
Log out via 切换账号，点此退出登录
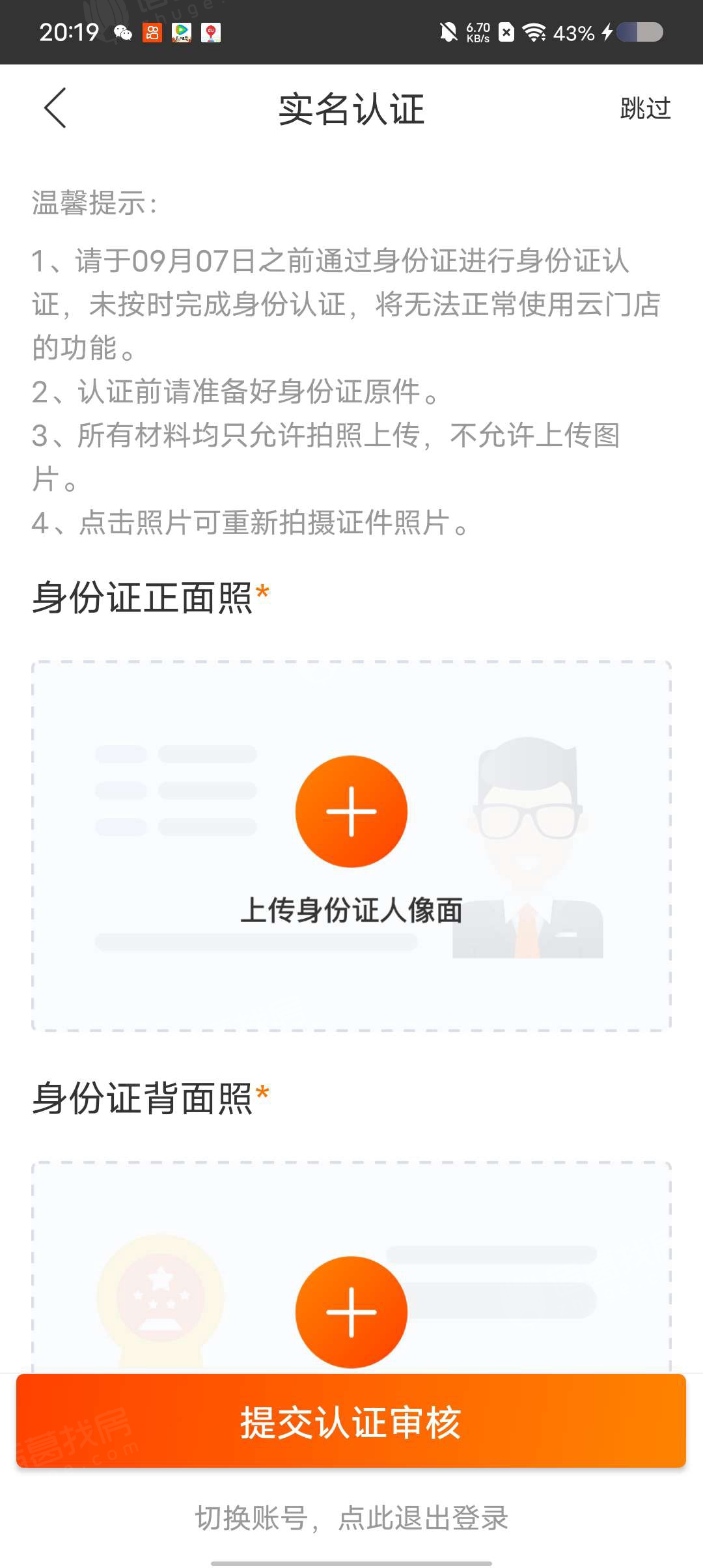pyautogui.click(x=351, y=1518)
